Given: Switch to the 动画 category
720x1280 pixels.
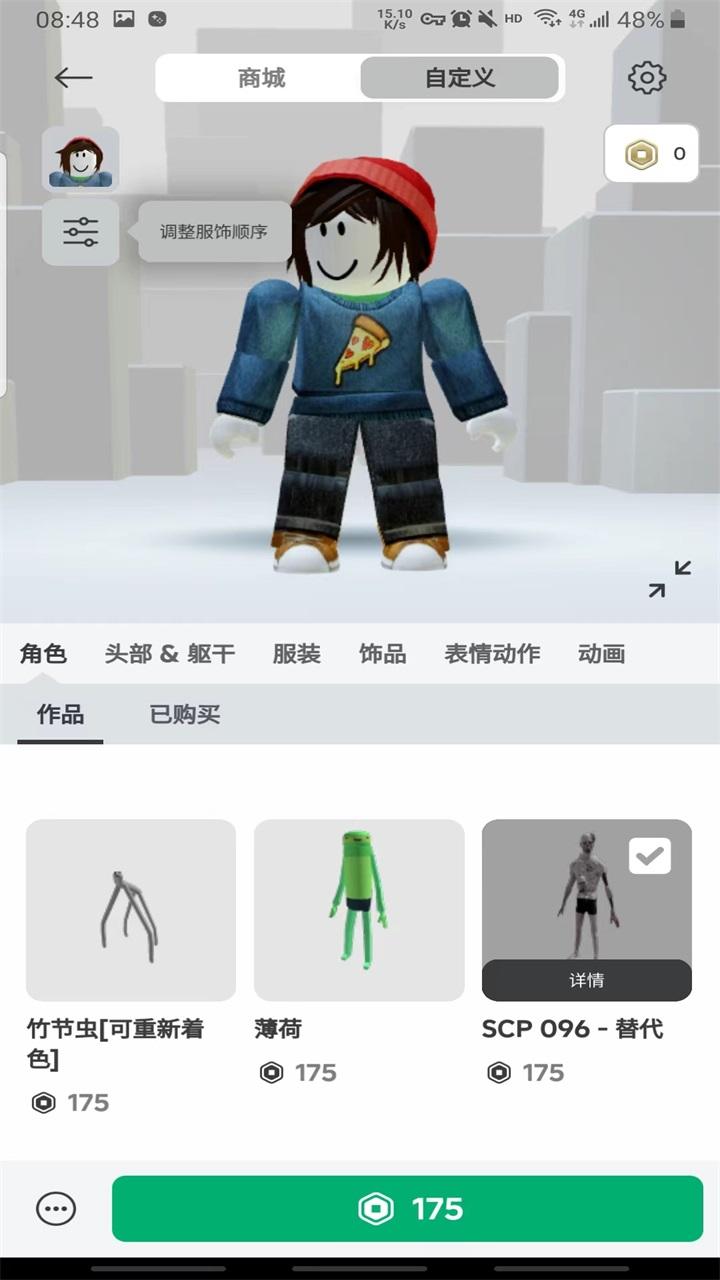Looking at the screenshot, I should click(601, 654).
